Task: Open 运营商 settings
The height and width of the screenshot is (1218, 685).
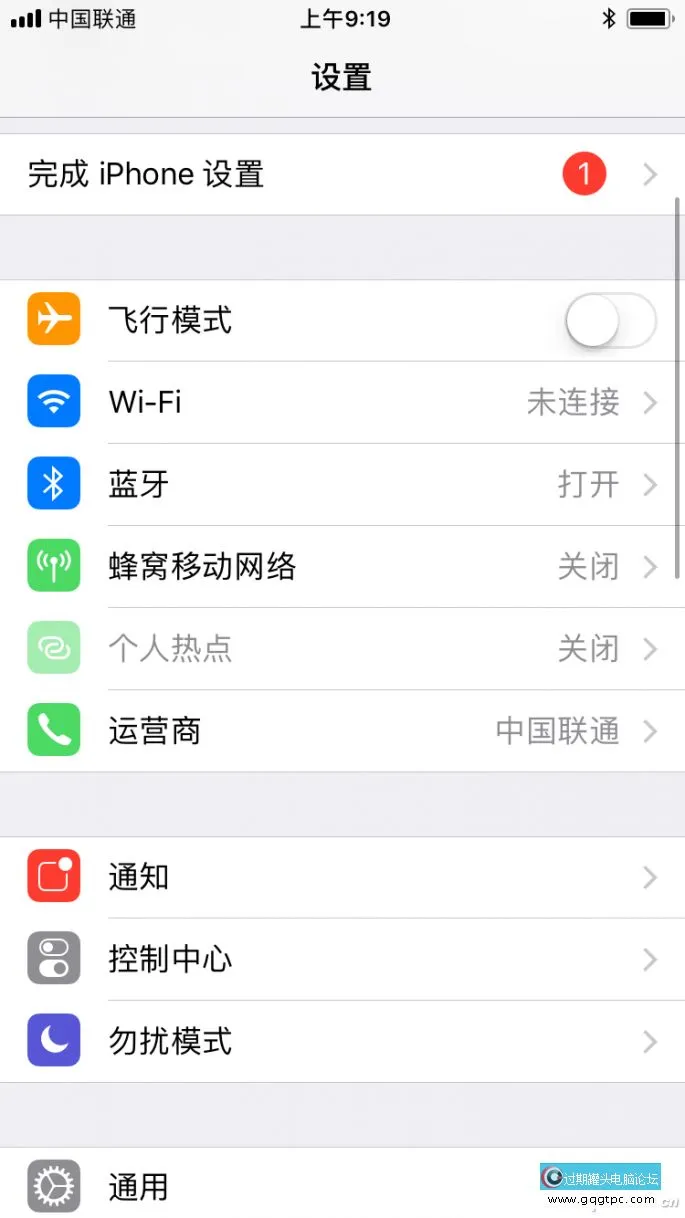Action: point(342,731)
